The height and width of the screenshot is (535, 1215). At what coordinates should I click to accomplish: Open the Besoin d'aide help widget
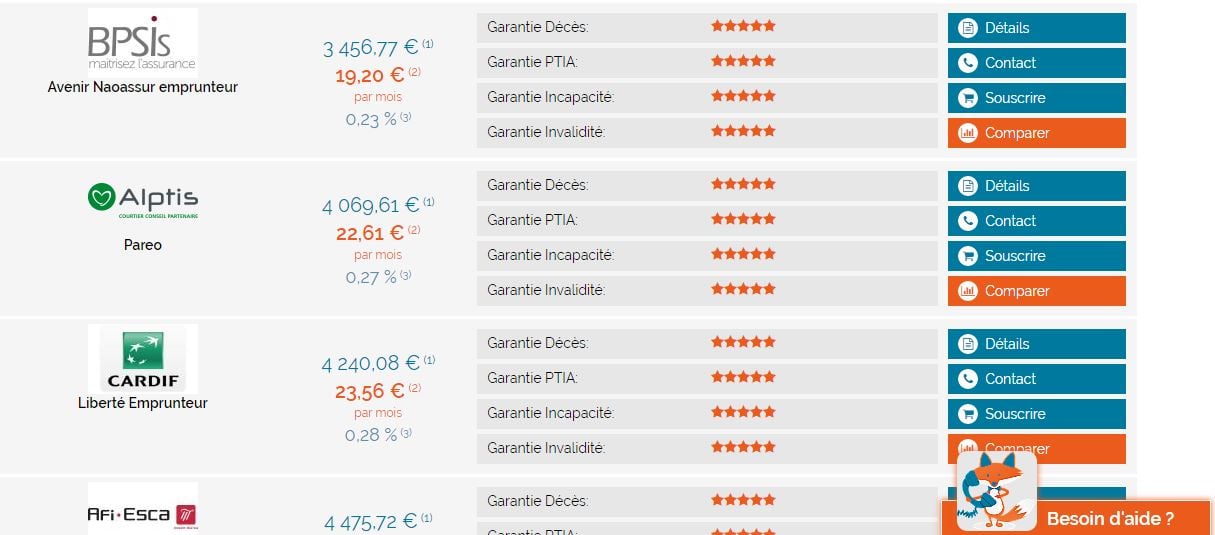(1109, 518)
